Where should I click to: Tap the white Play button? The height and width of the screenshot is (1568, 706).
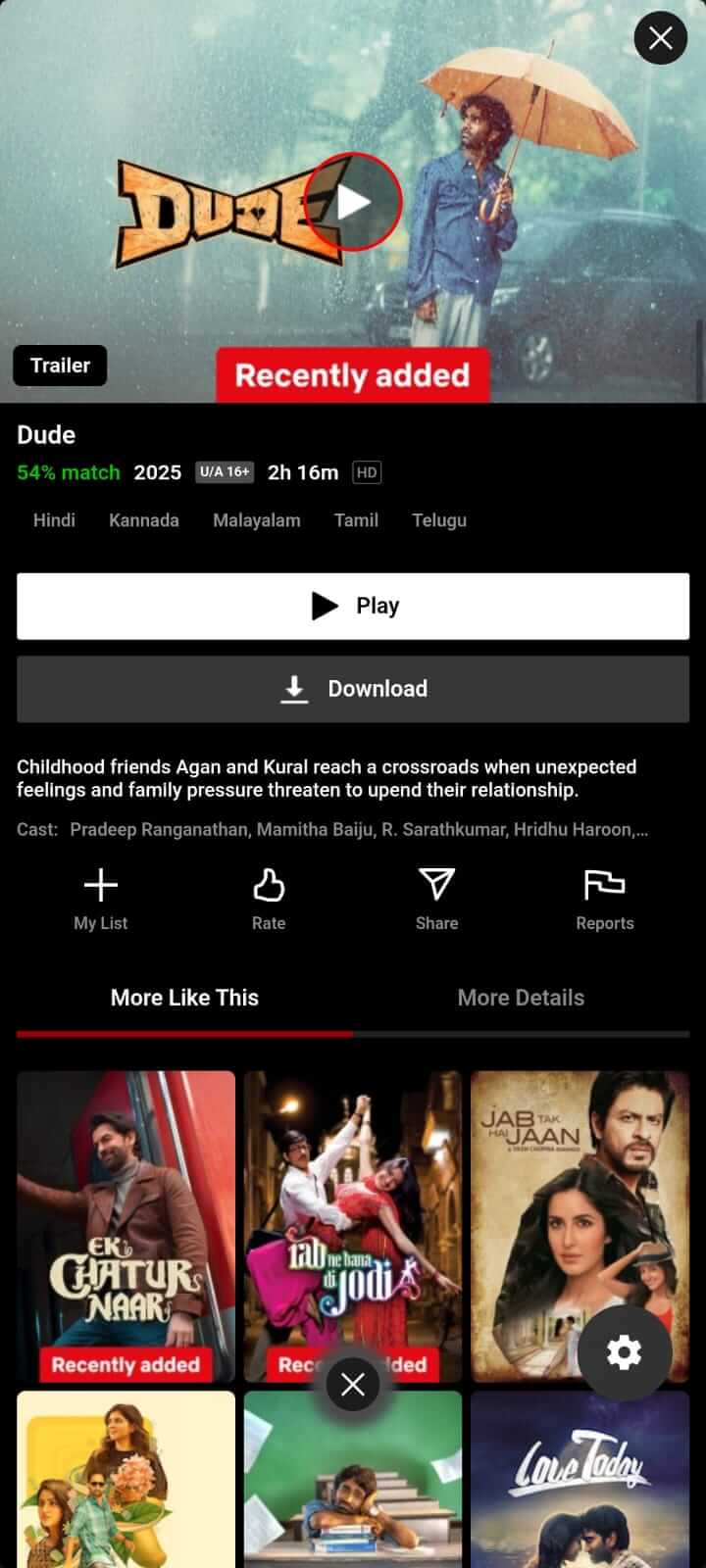click(x=353, y=606)
